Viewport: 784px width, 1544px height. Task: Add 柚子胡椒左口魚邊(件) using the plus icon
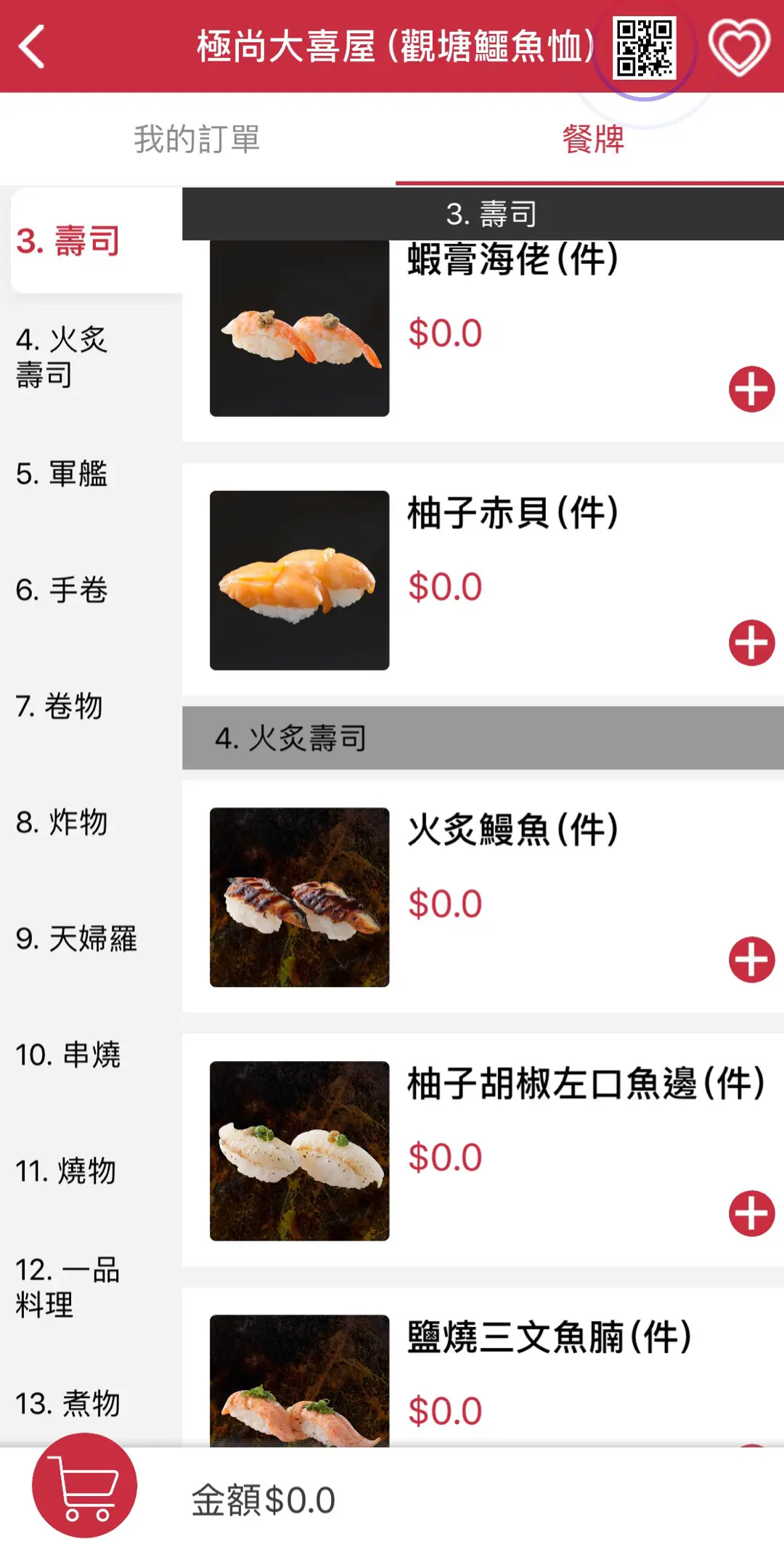coord(751,1213)
